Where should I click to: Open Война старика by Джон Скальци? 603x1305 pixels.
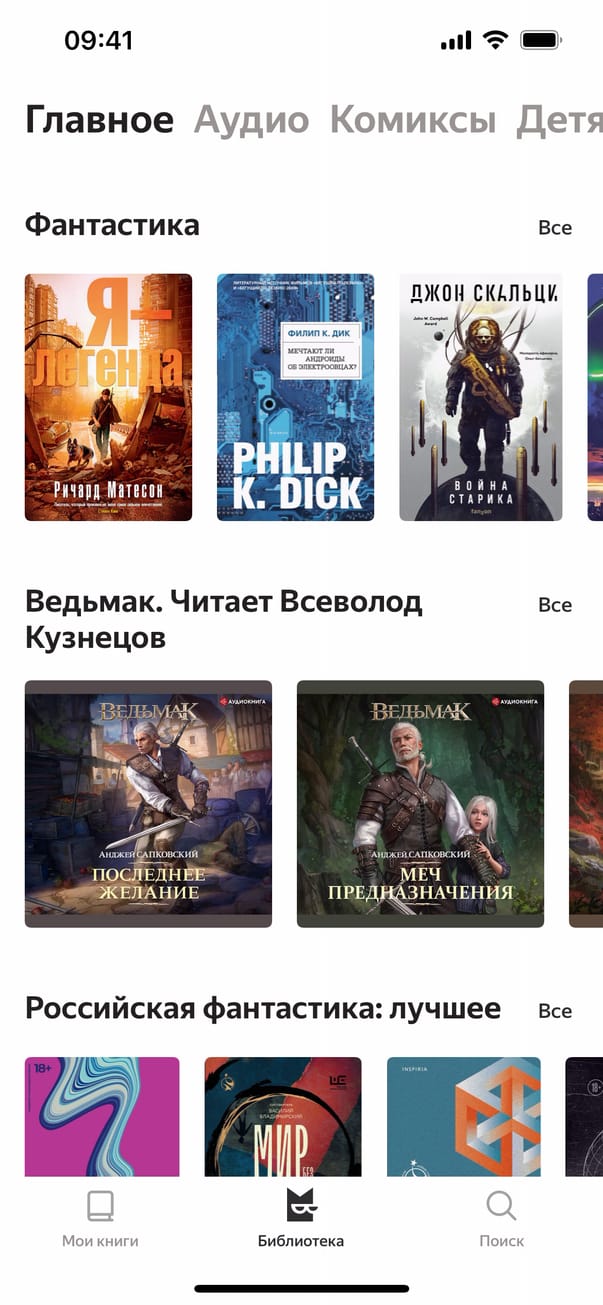click(x=481, y=397)
